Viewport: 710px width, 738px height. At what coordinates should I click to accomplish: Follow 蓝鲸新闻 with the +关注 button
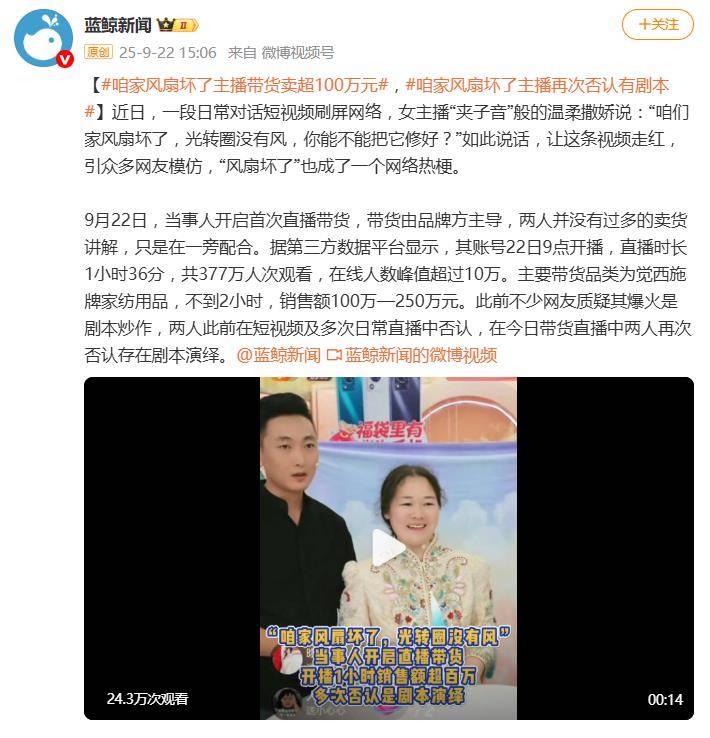pyautogui.click(x=657, y=23)
